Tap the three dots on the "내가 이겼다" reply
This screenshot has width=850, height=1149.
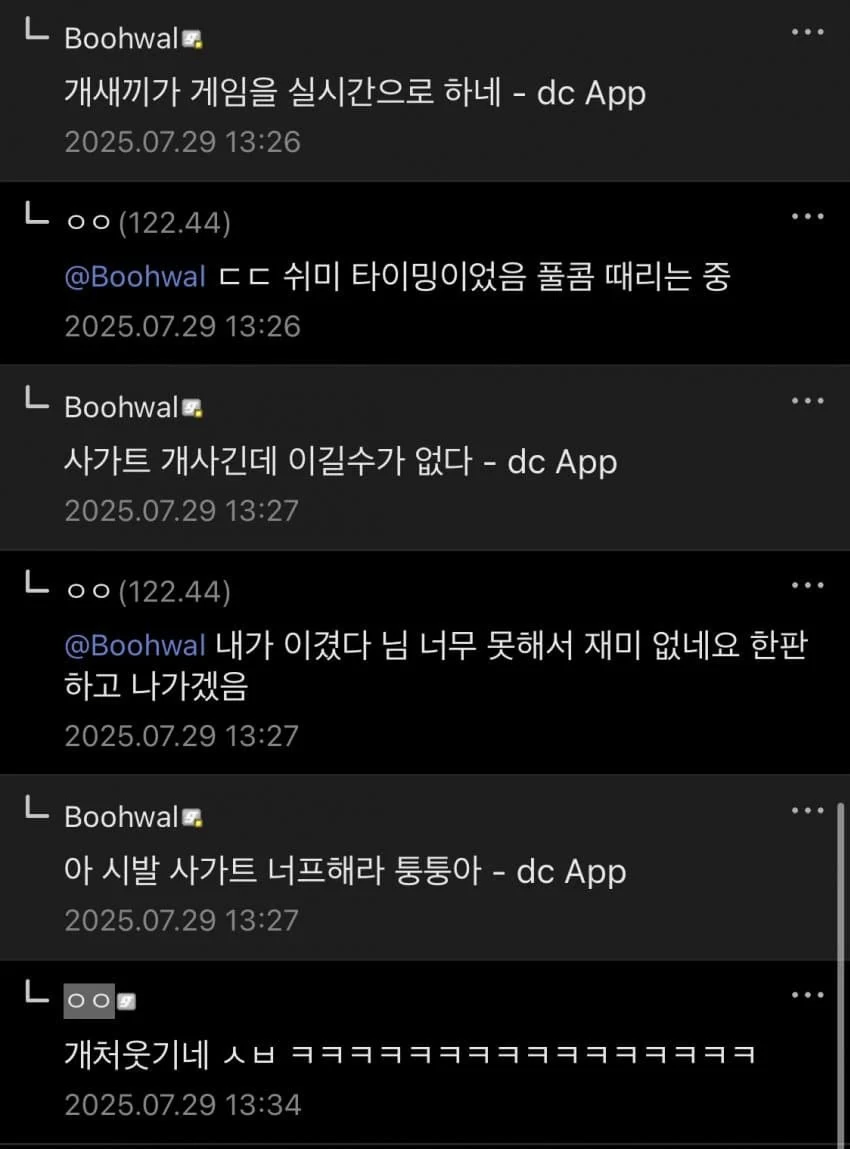coord(807,585)
